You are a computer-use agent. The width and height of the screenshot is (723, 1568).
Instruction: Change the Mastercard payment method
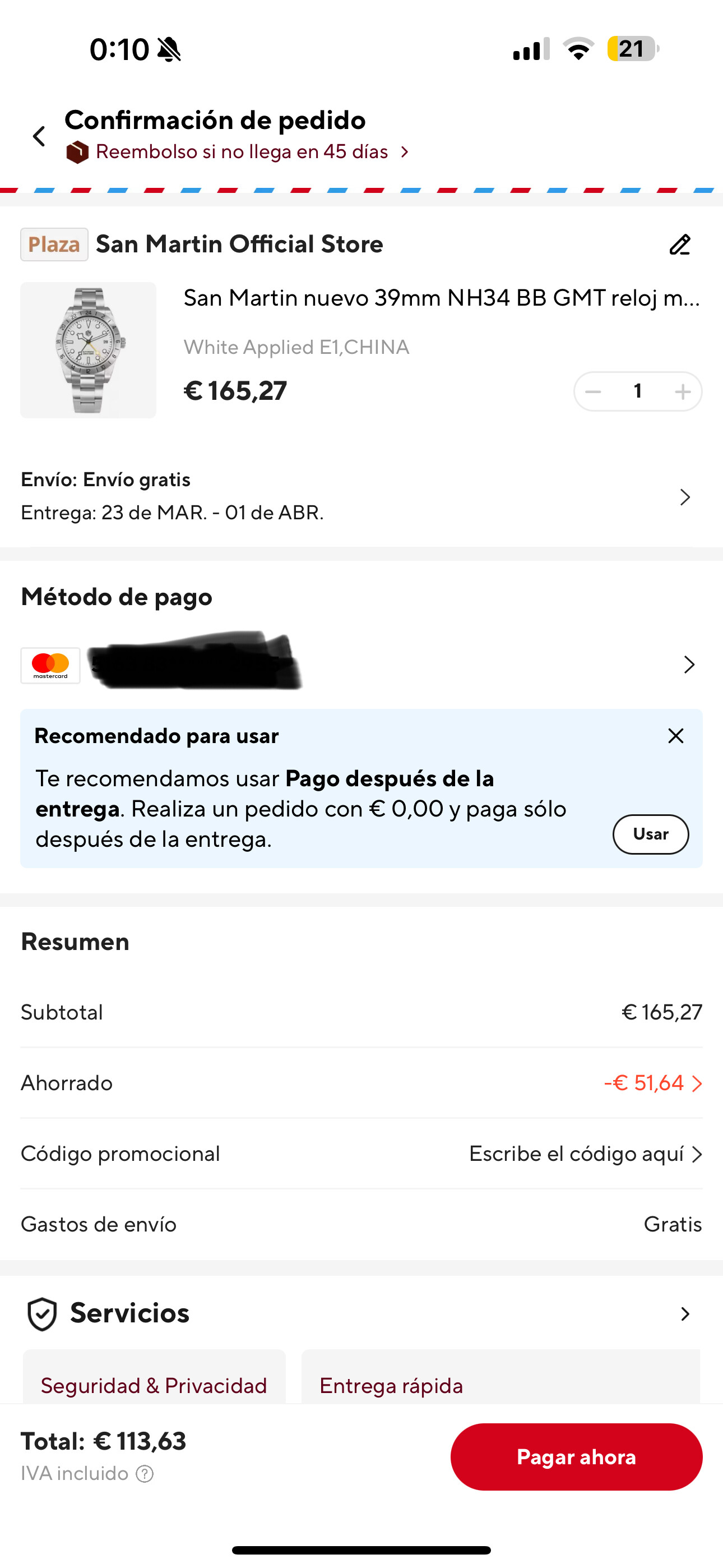[x=688, y=665]
